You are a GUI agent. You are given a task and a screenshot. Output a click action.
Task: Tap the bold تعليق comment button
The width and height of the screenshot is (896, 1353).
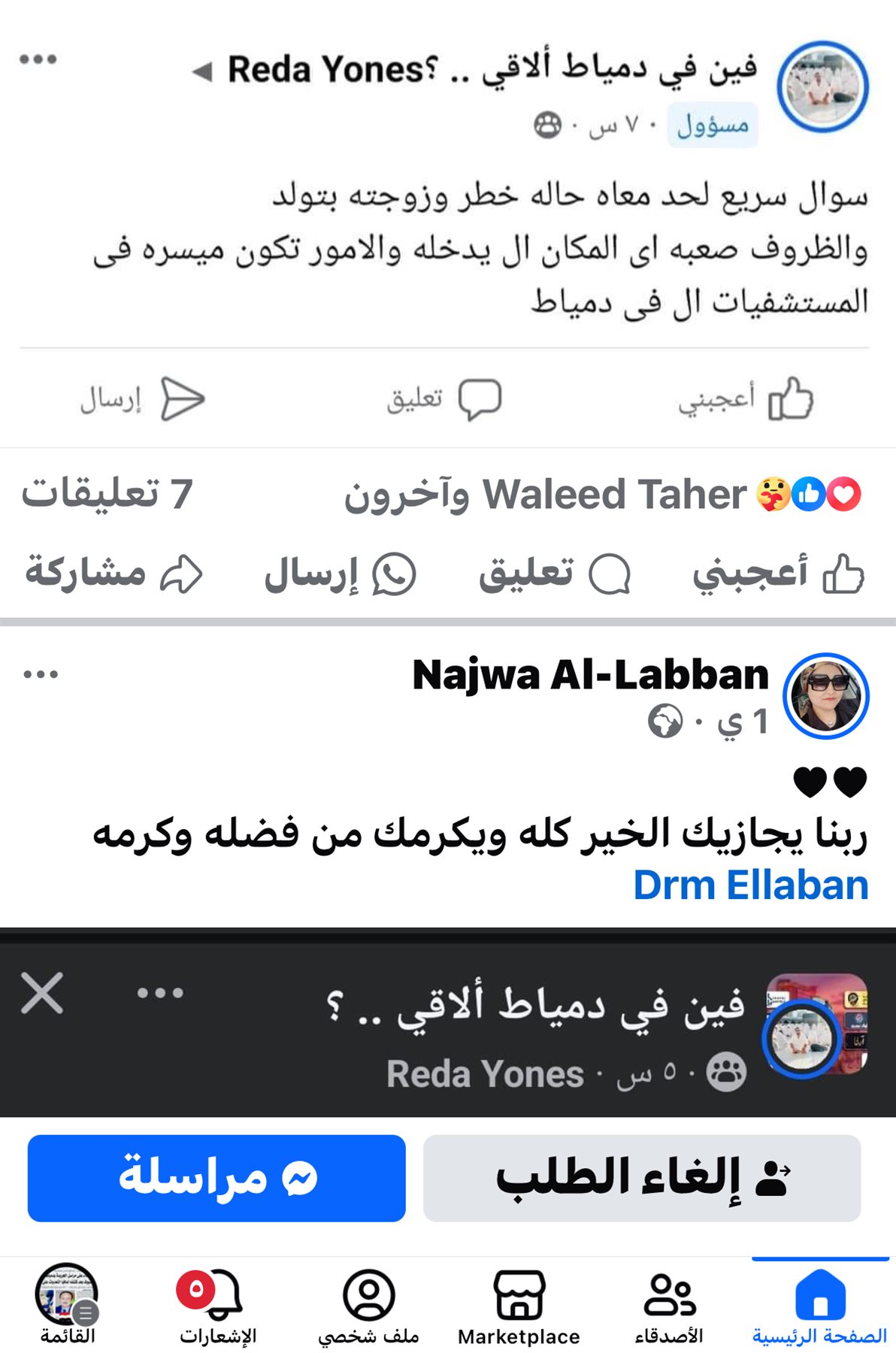(555, 574)
